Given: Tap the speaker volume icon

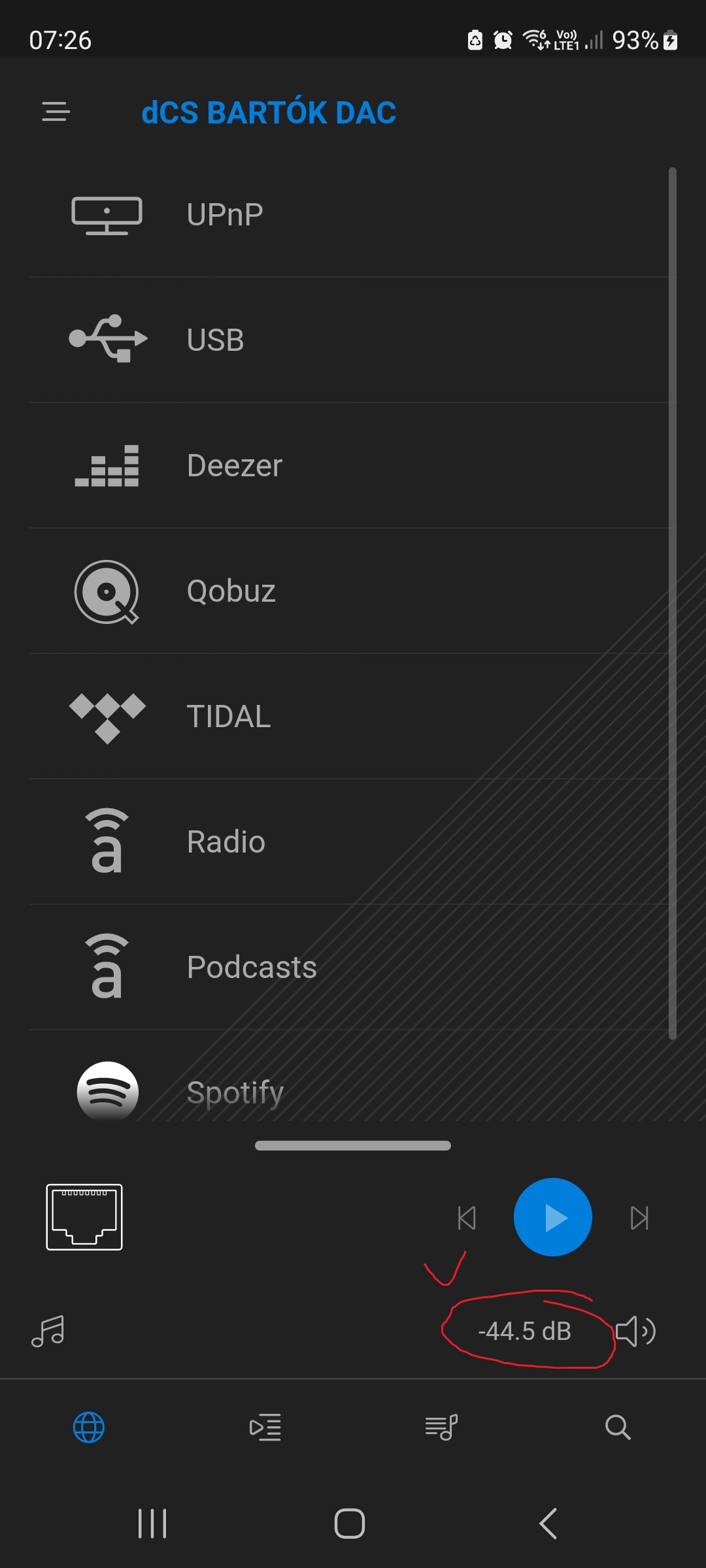Looking at the screenshot, I should pyautogui.click(x=635, y=1331).
